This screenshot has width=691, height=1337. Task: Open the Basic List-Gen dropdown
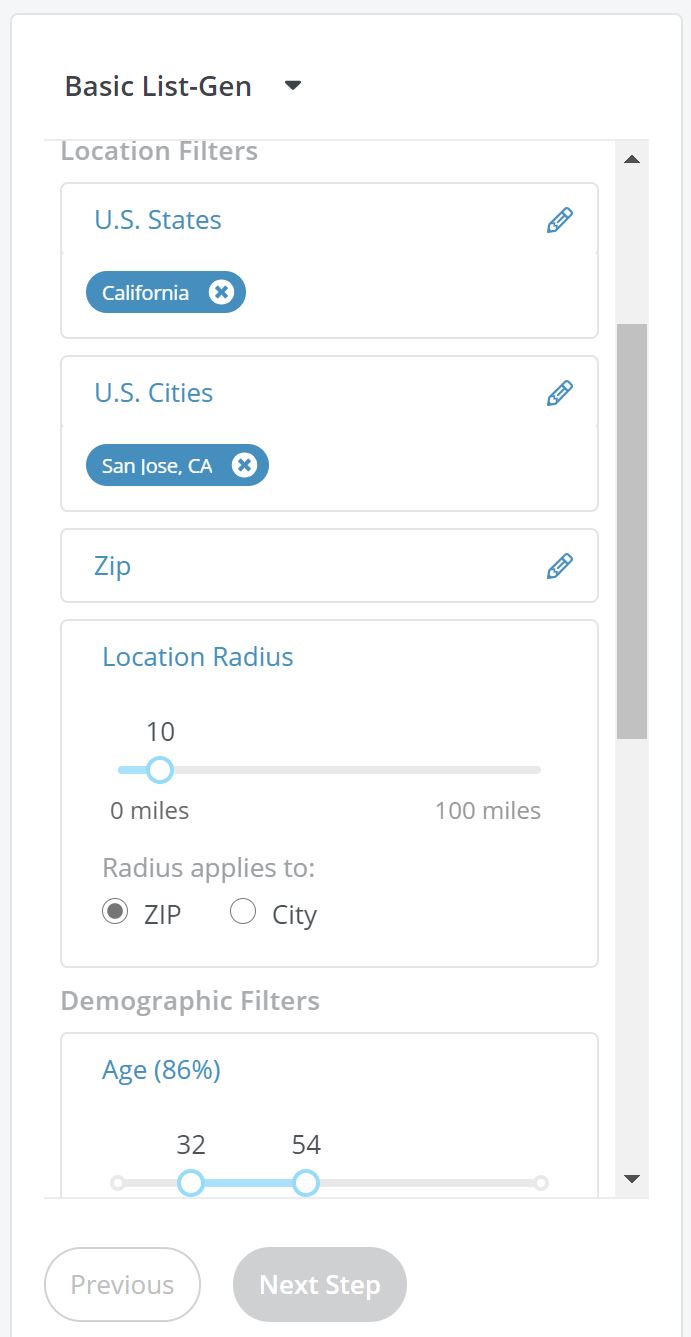(x=292, y=86)
